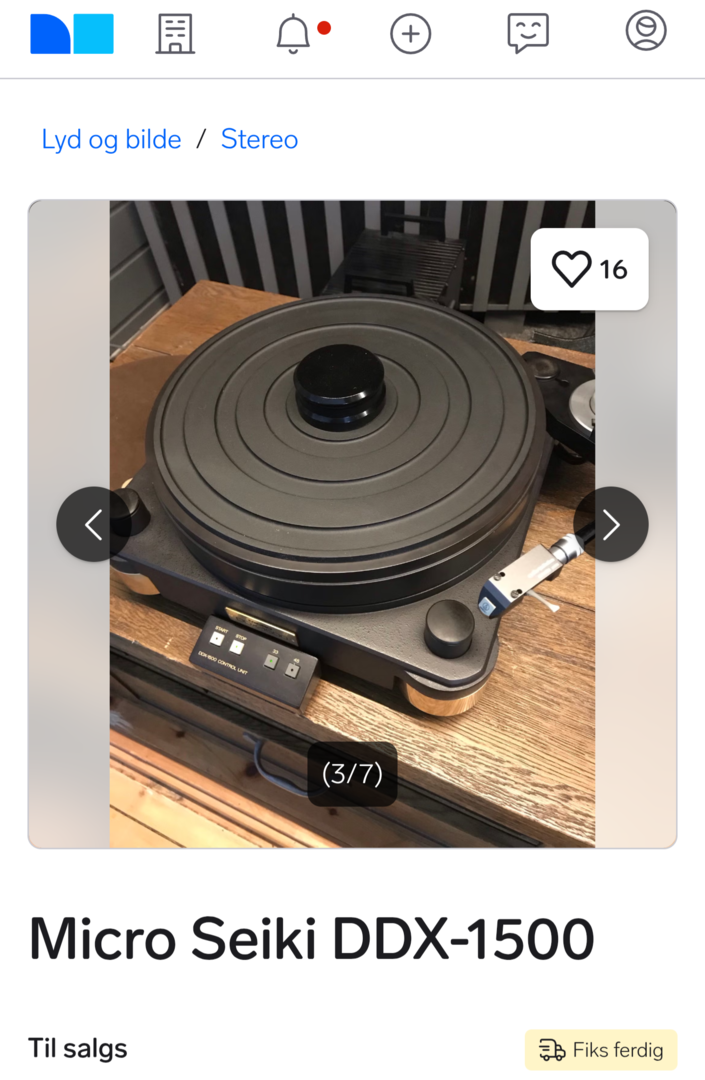Open the Lyd og bilde breadcrumb
The image size is (705, 1080).
[111, 139]
